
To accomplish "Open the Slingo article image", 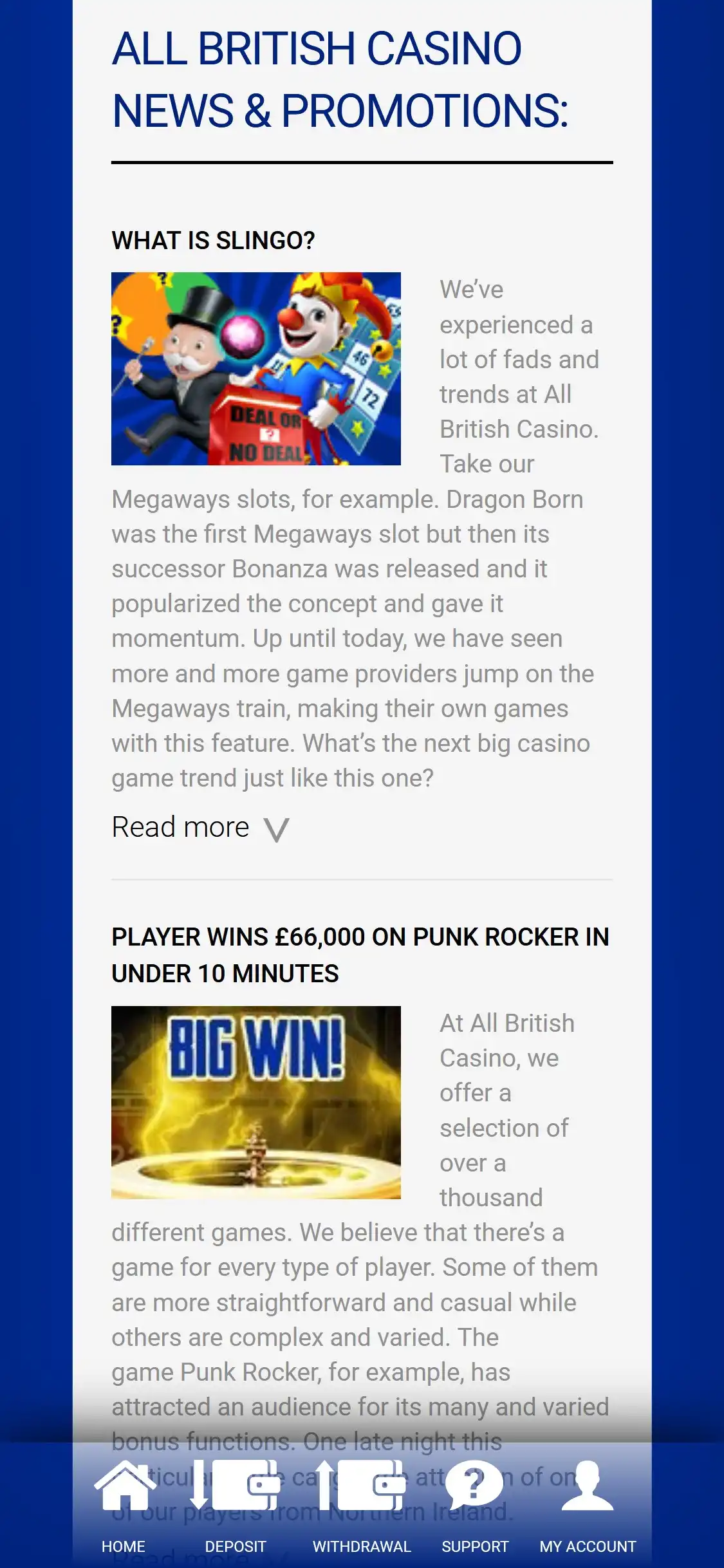I will click(256, 369).
